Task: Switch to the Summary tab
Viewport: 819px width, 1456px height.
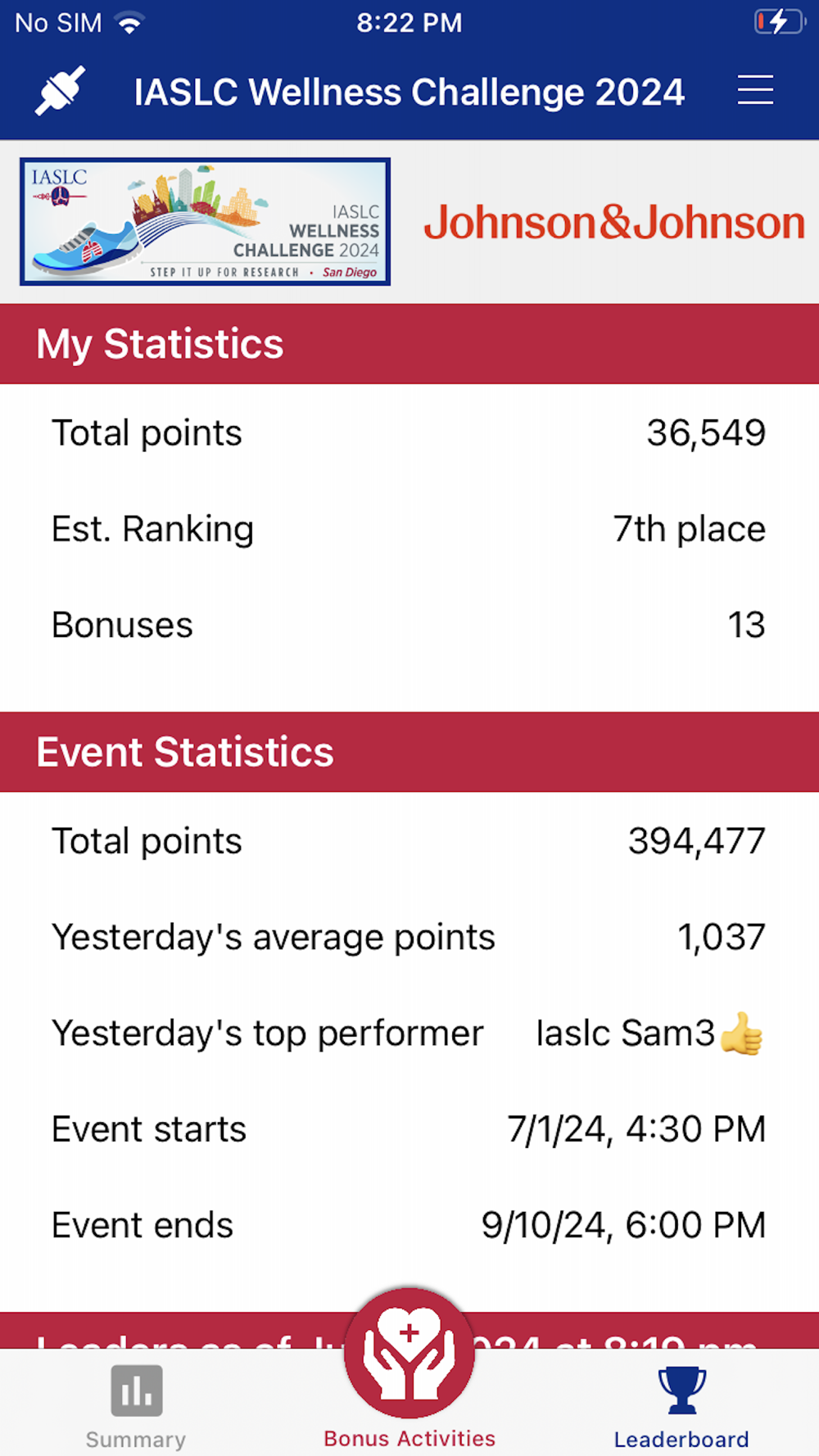Action: (136, 1406)
